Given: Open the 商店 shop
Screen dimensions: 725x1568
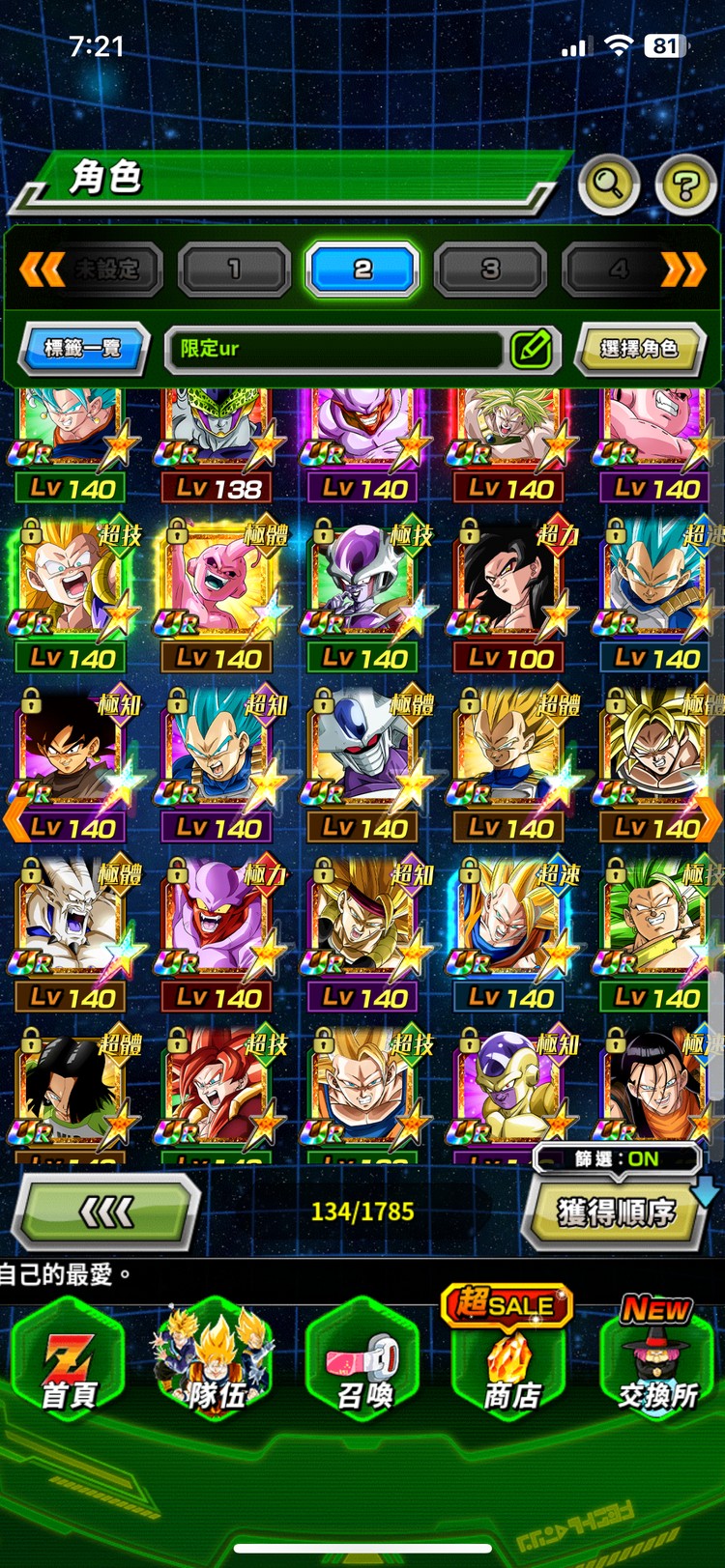Looking at the screenshot, I should (x=510, y=1364).
